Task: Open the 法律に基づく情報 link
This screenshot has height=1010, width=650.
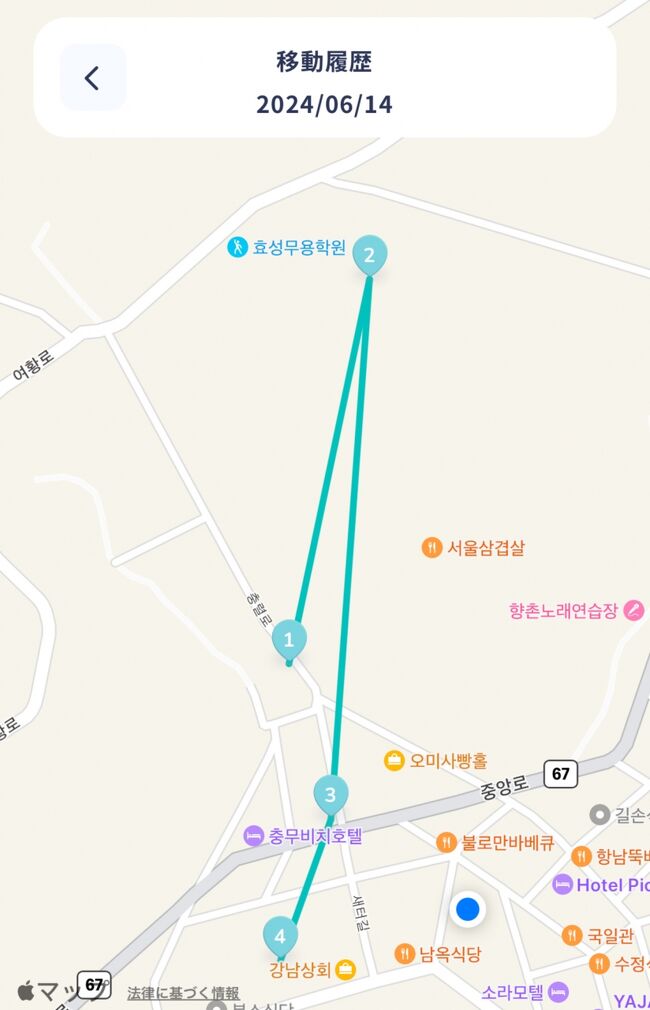Action: [x=183, y=993]
